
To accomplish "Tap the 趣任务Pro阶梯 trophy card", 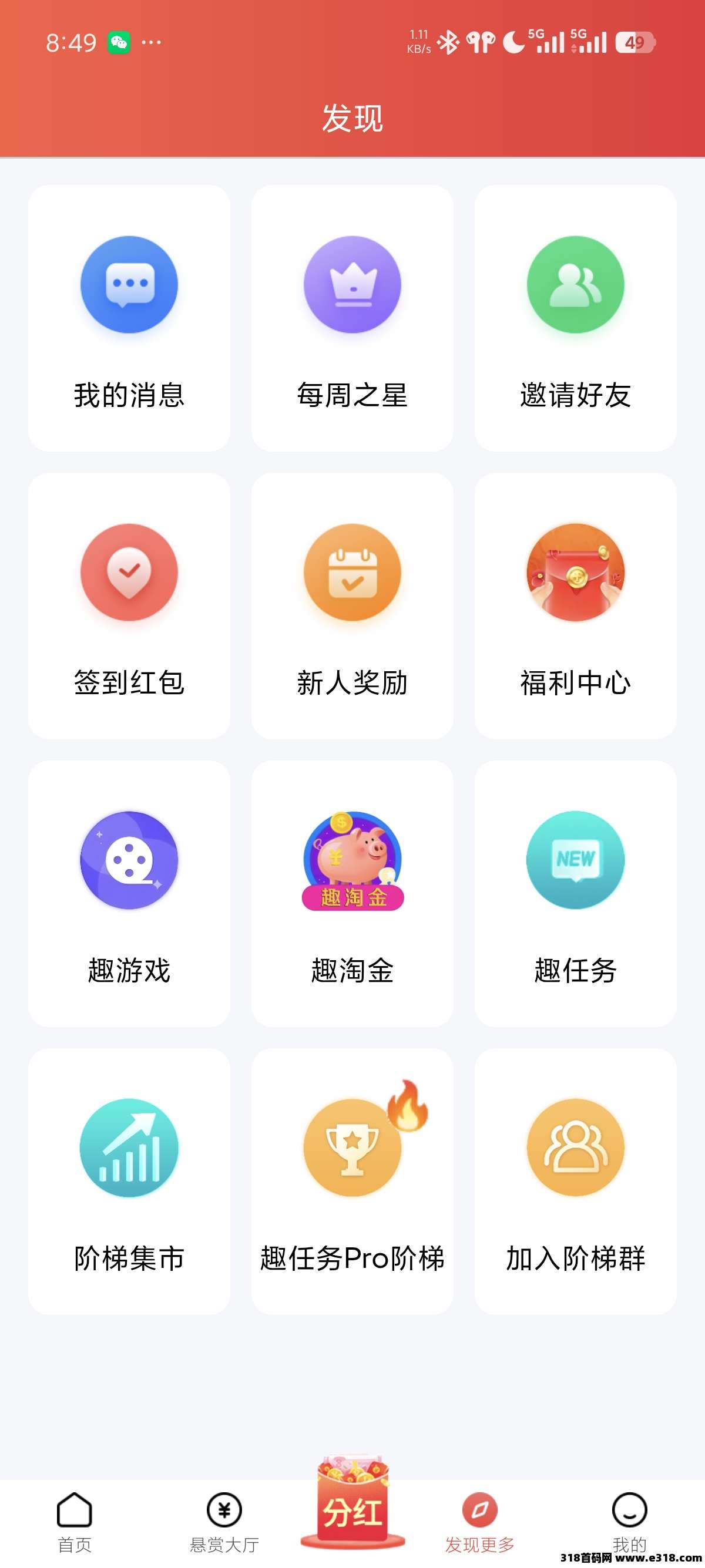I will tap(352, 1181).
